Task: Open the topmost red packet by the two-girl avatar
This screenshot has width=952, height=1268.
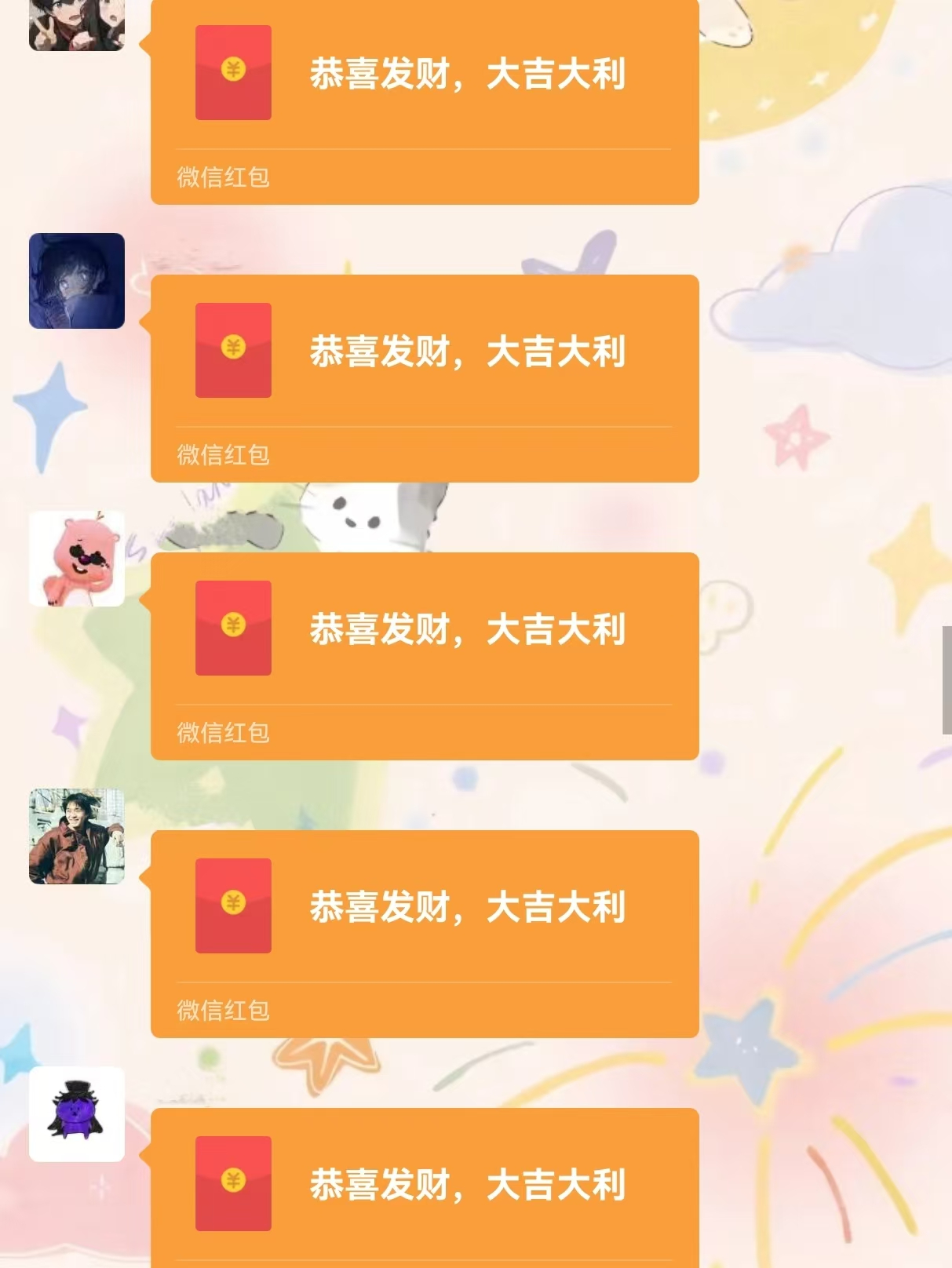Action: click(424, 100)
